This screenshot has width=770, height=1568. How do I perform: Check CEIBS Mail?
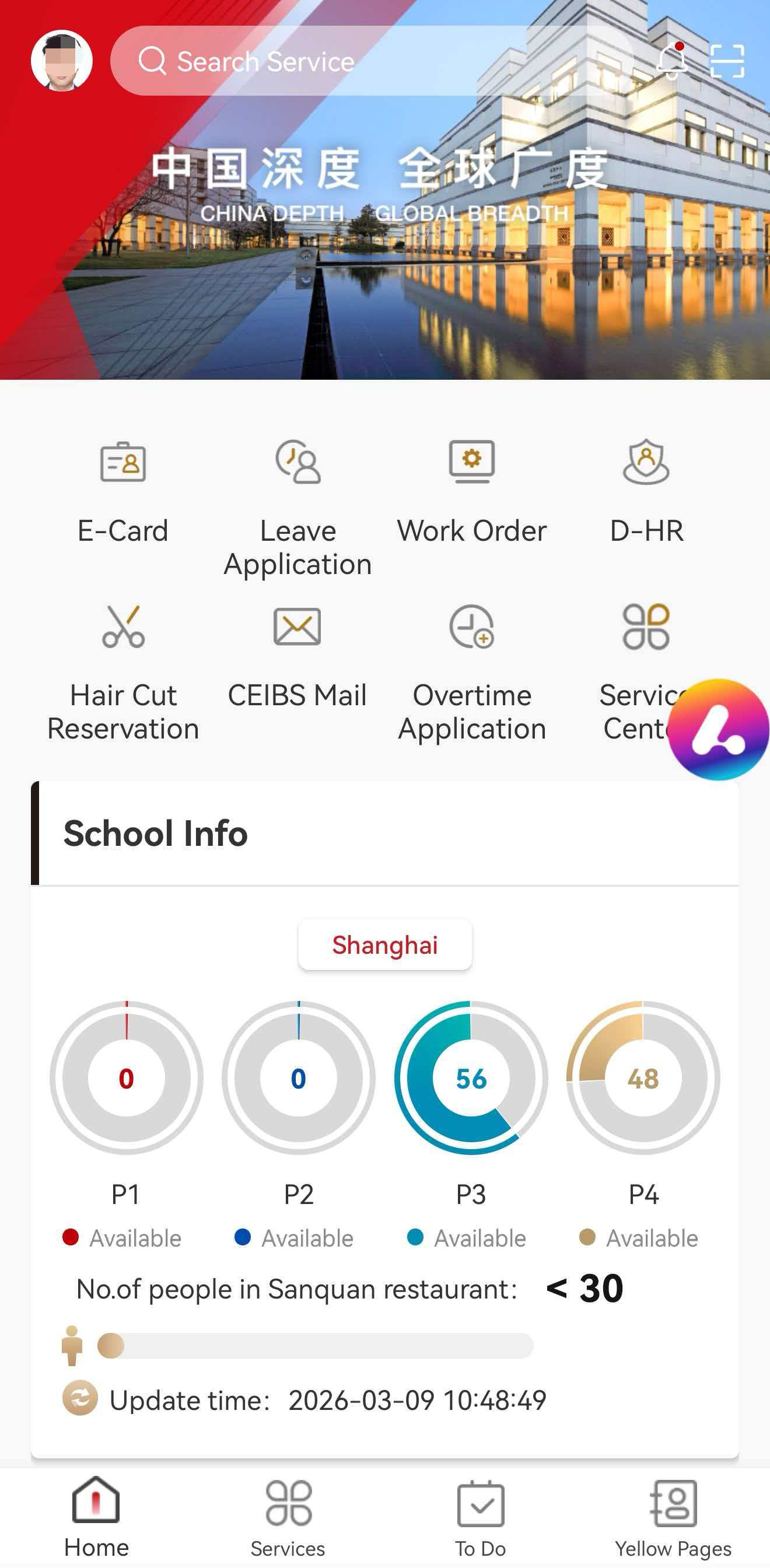coord(297,654)
